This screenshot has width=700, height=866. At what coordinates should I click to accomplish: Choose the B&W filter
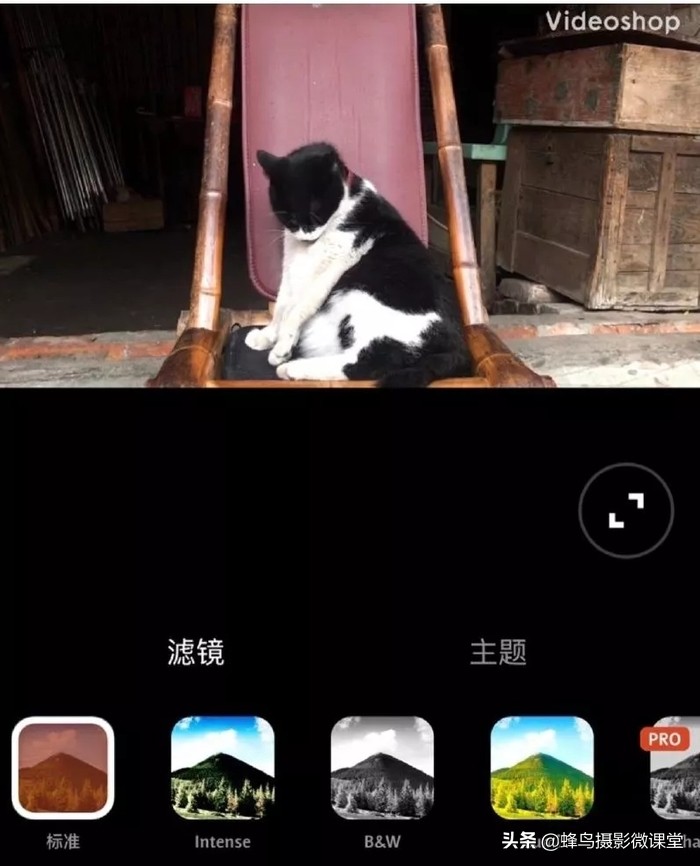(x=382, y=767)
